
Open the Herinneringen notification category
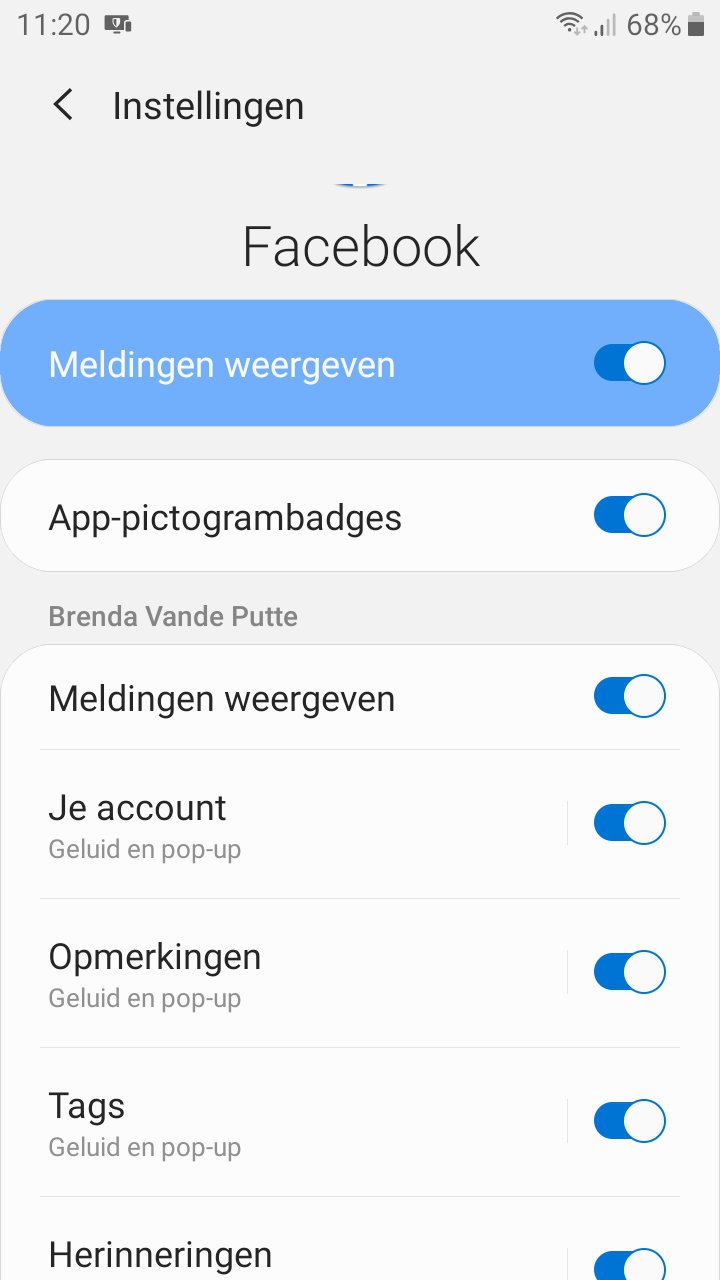click(300, 1240)
